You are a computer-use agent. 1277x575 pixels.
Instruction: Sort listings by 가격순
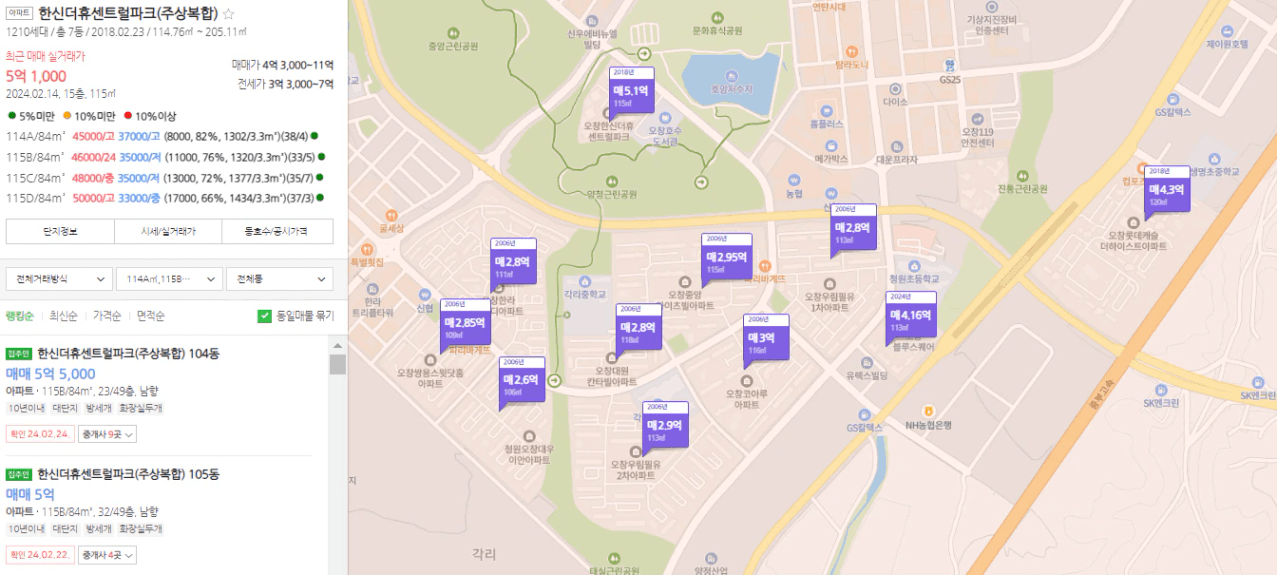106,316
